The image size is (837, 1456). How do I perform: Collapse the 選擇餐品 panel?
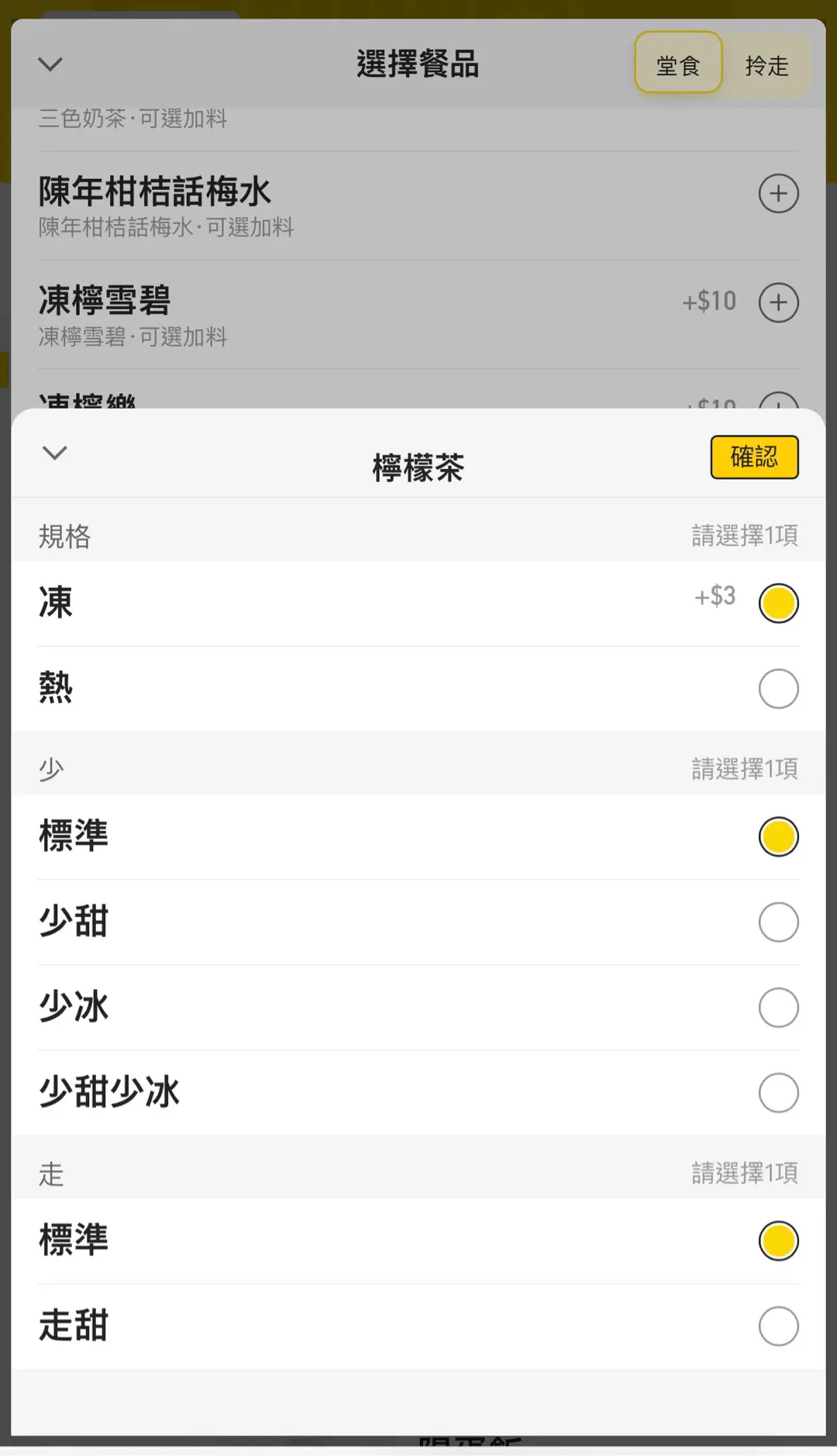(50, 64)
